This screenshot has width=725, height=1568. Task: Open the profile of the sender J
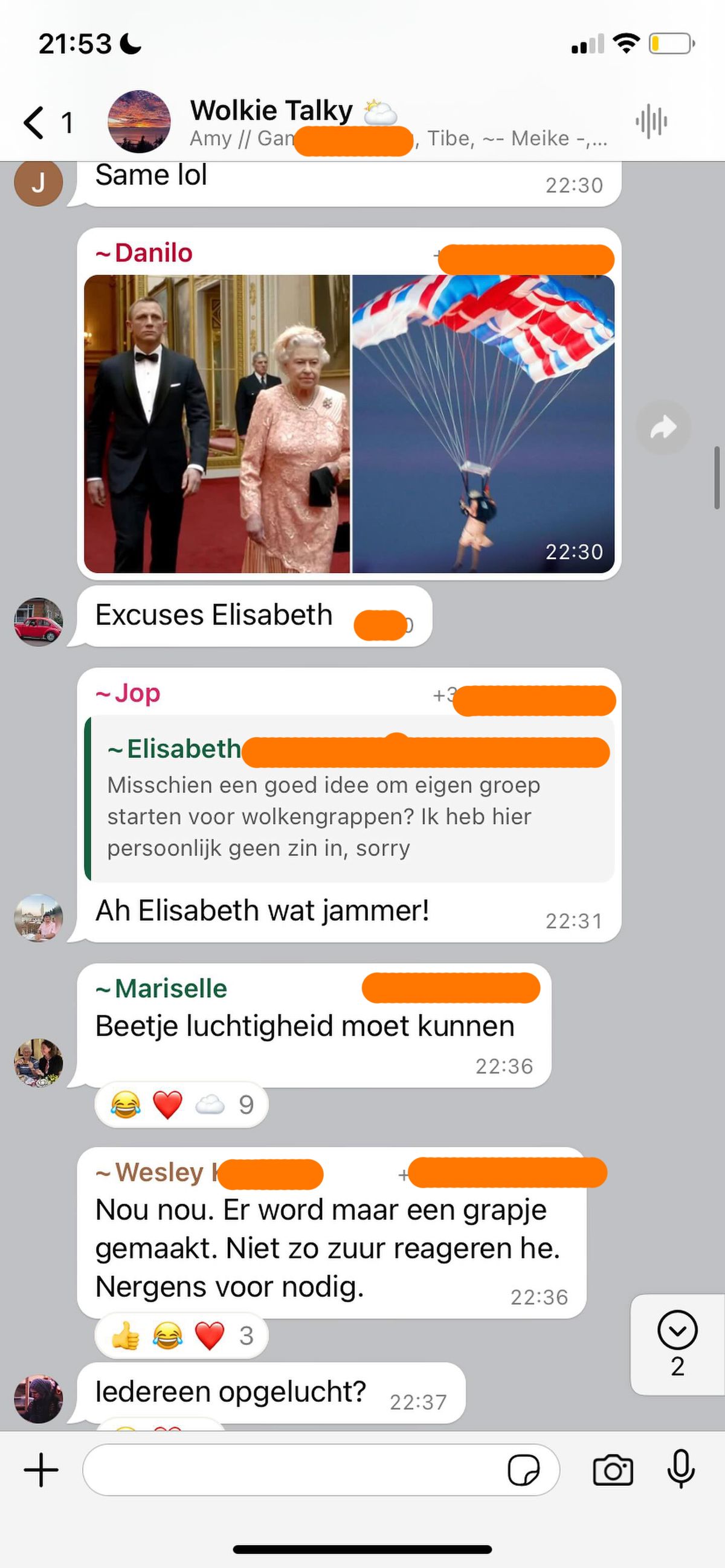[39, 182]
